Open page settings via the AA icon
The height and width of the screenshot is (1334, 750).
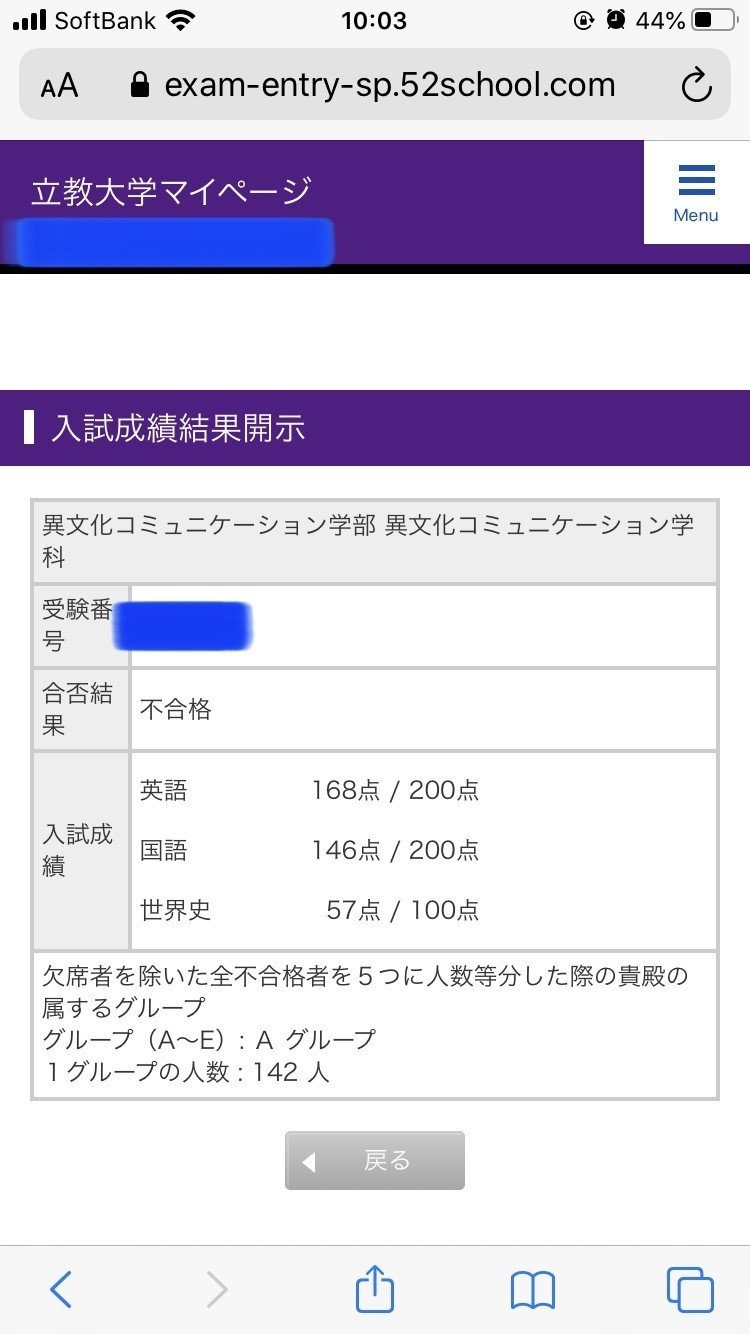[59, 85]
